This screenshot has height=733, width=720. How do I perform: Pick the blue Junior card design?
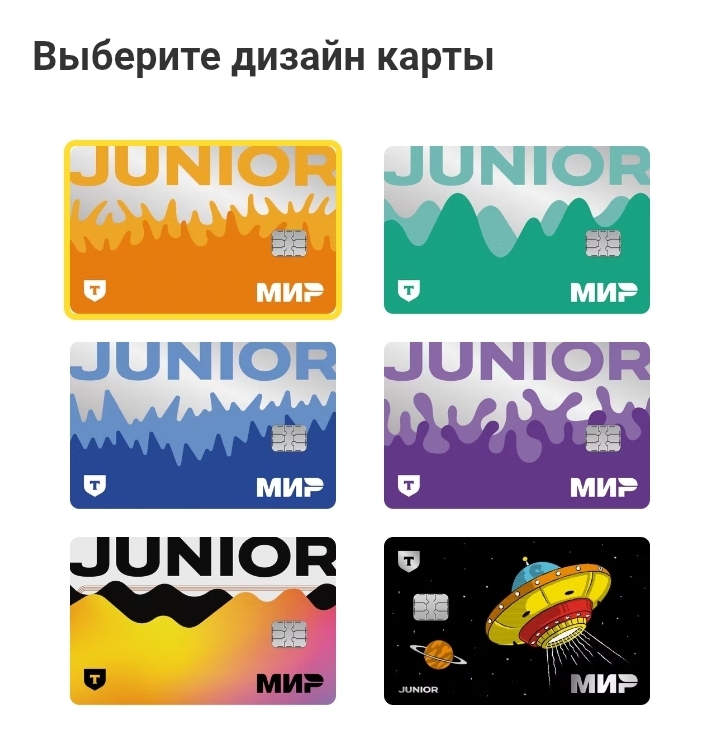[x=203, y=425]
